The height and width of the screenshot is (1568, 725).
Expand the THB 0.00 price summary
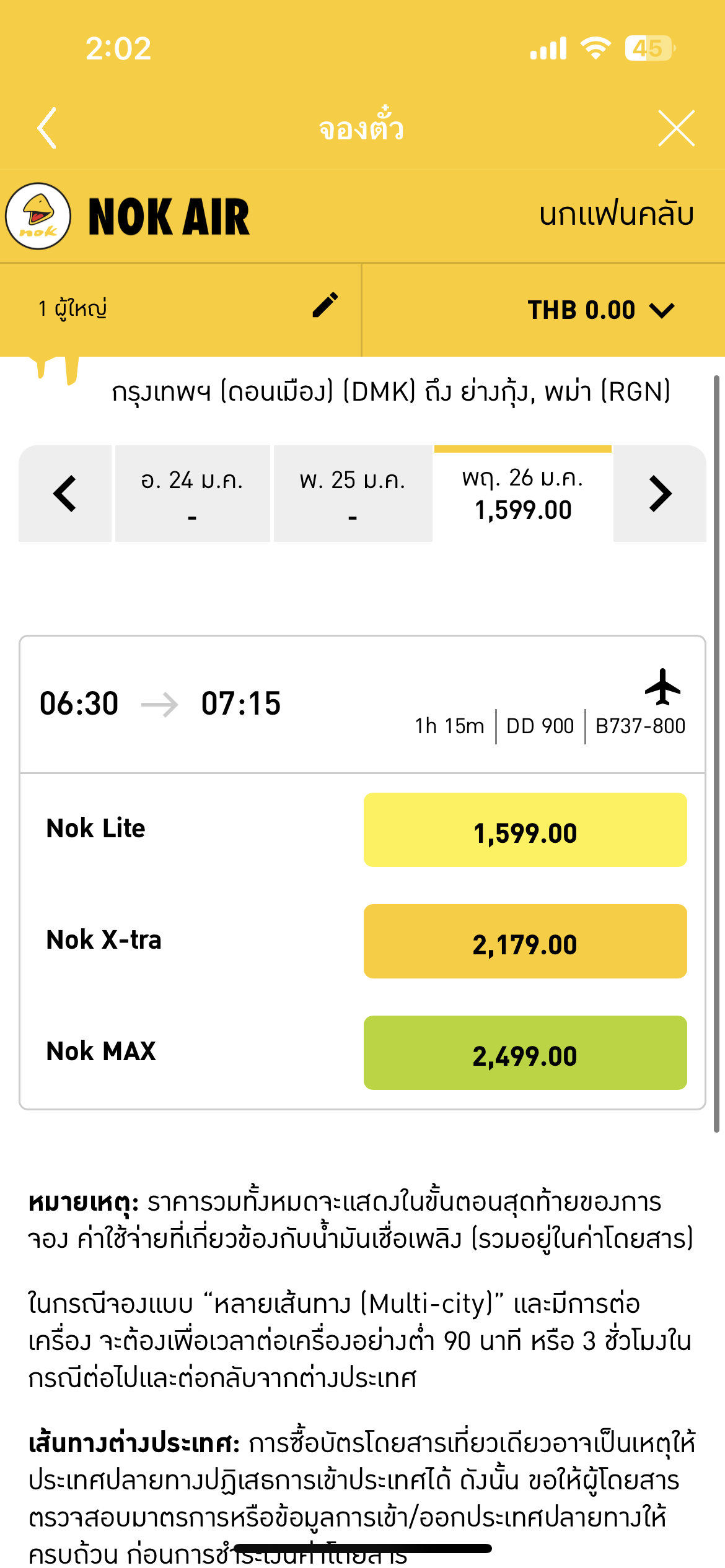pos(601,310)
